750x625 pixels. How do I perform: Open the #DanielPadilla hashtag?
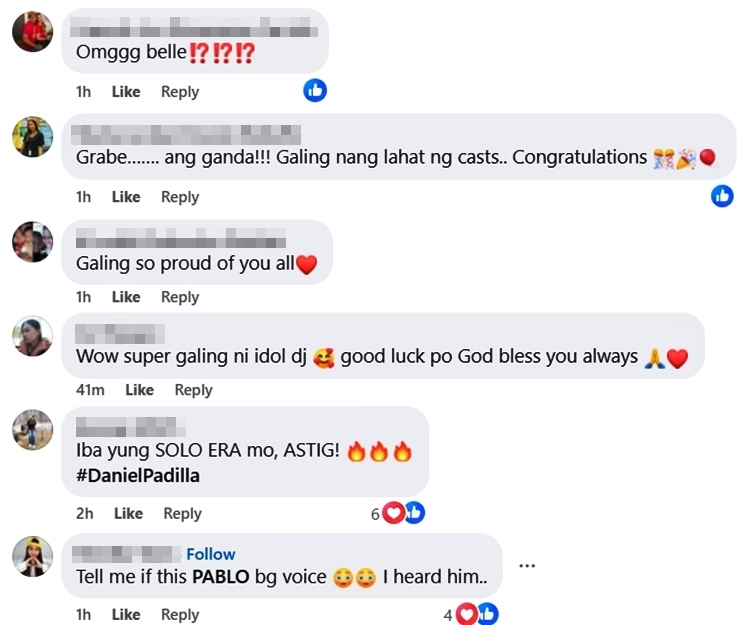point(138,476)
